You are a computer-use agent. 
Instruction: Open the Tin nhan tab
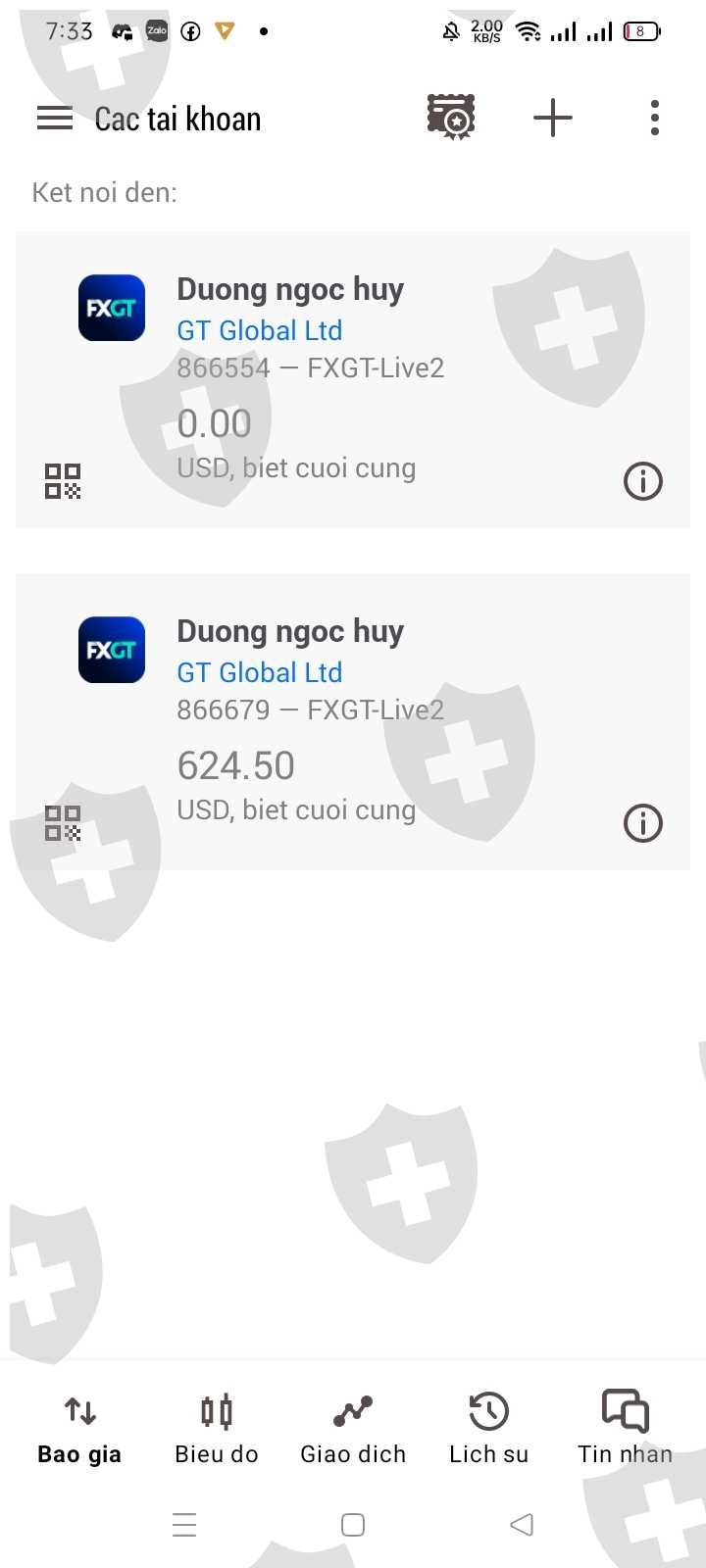click(x=625, y=1429)
